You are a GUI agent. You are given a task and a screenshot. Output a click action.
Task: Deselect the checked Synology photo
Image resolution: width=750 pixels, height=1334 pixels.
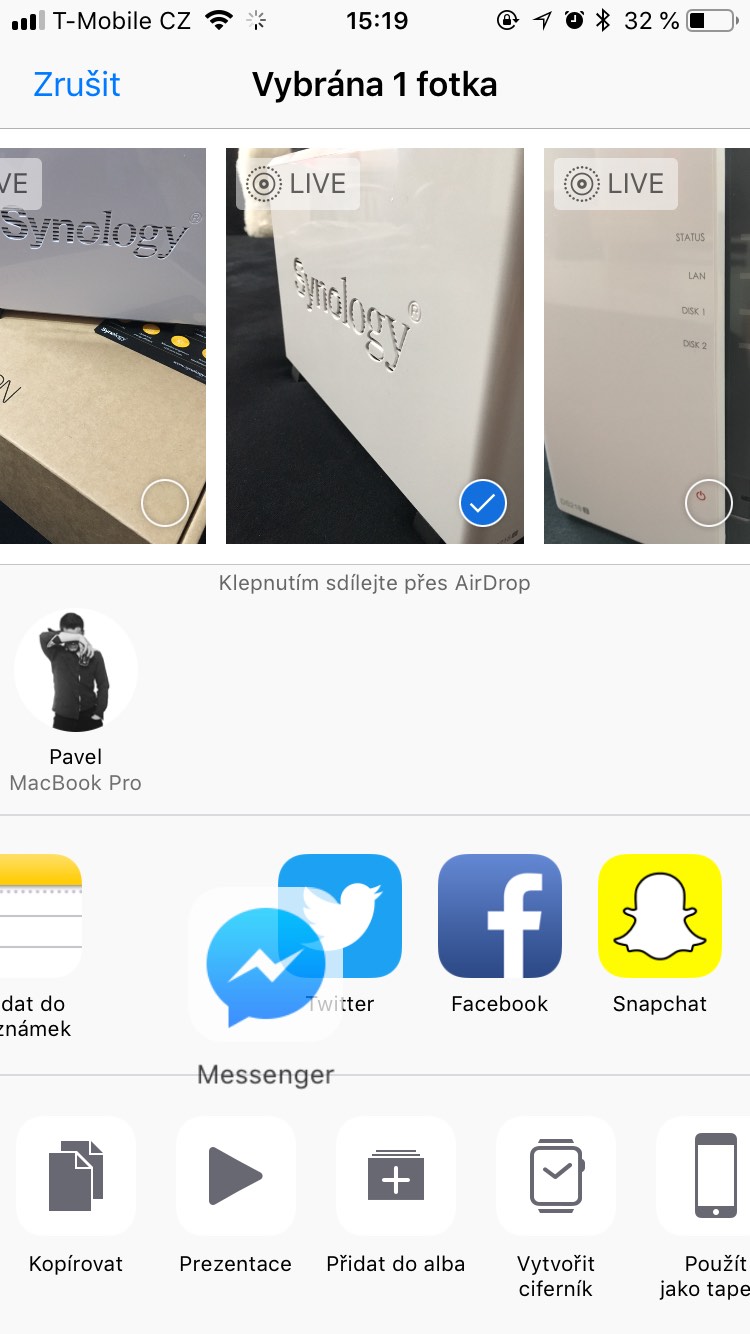pos(483,505)
